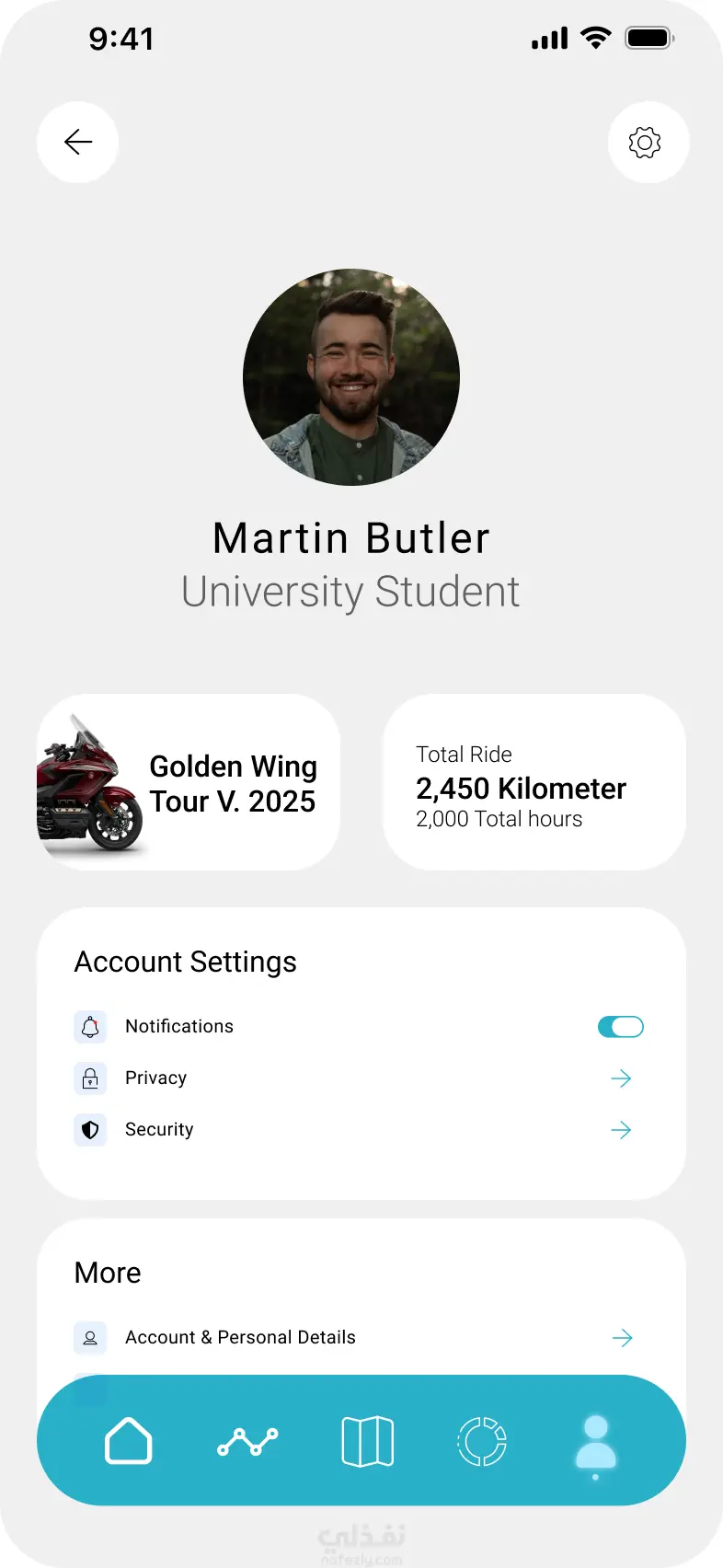Switch to the donut chart stats tab

click(482, 1441)
